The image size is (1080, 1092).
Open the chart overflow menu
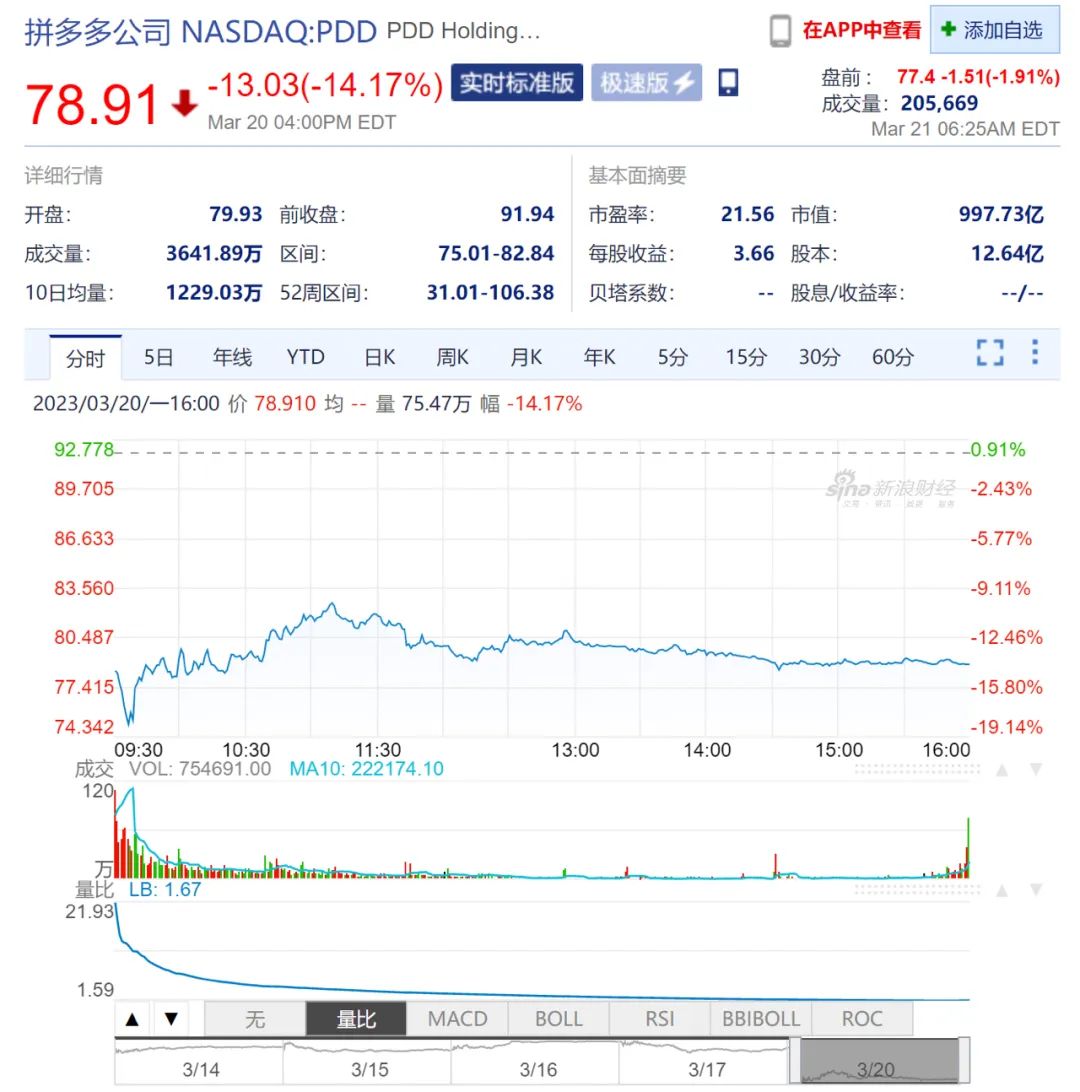click(1035, 352)
